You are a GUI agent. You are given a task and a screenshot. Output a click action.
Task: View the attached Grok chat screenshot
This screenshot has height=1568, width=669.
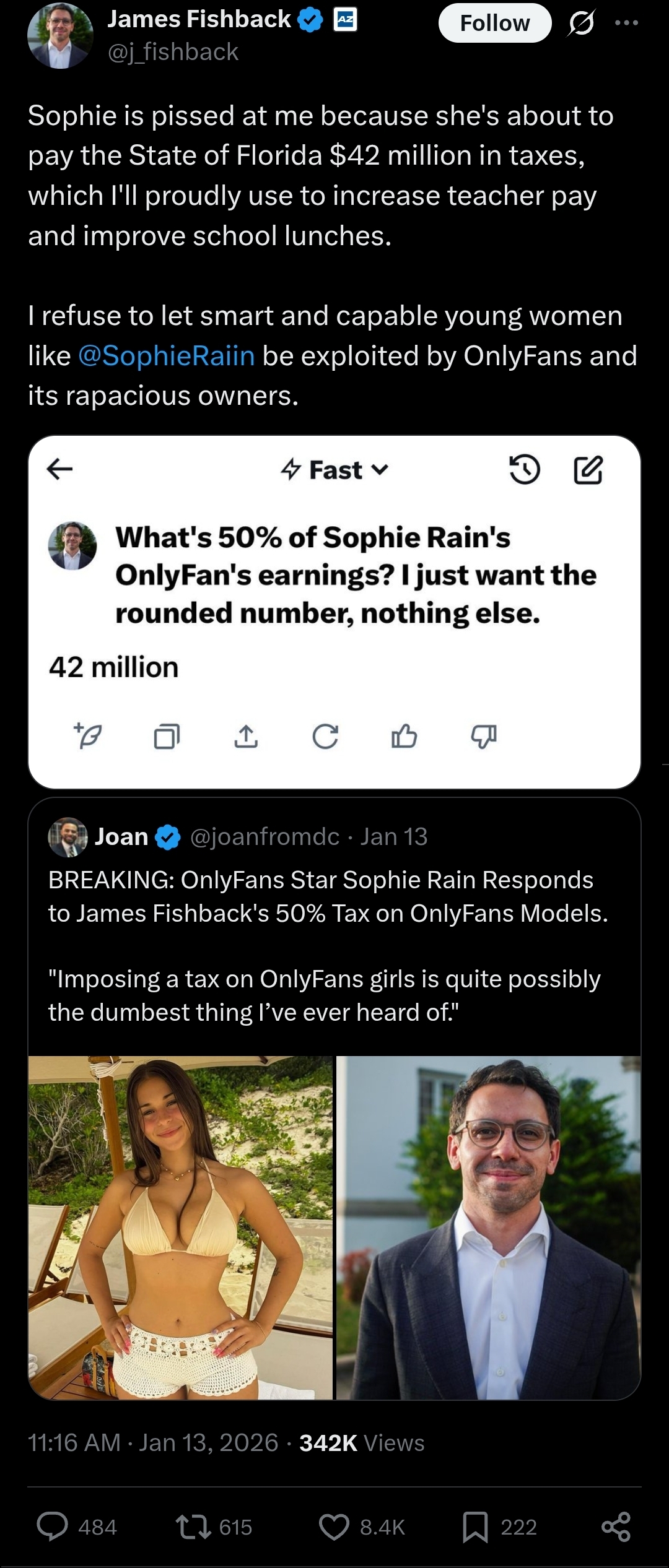(334, 612)
